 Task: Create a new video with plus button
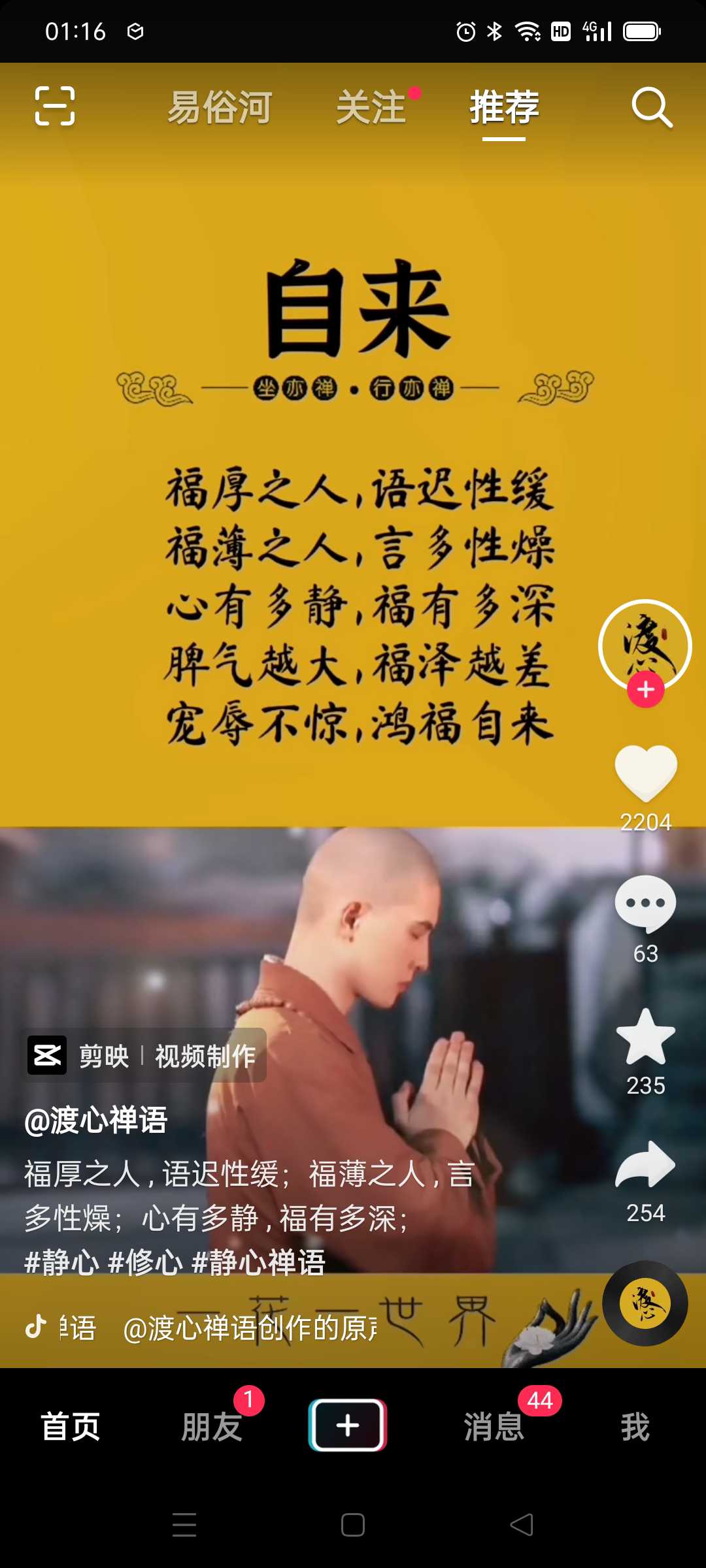point(348,1425)
